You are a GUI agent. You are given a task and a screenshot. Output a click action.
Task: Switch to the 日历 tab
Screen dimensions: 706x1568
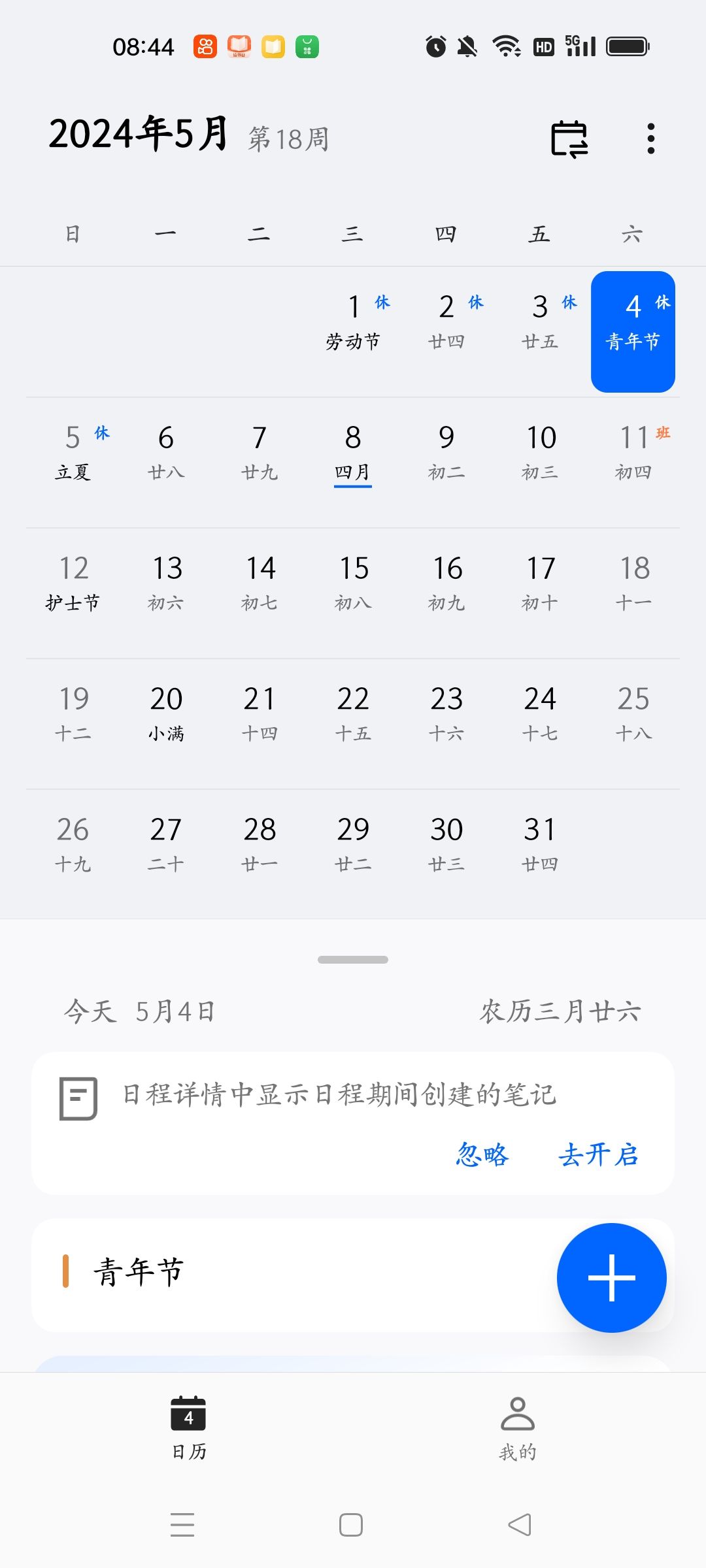[188, 1428]
